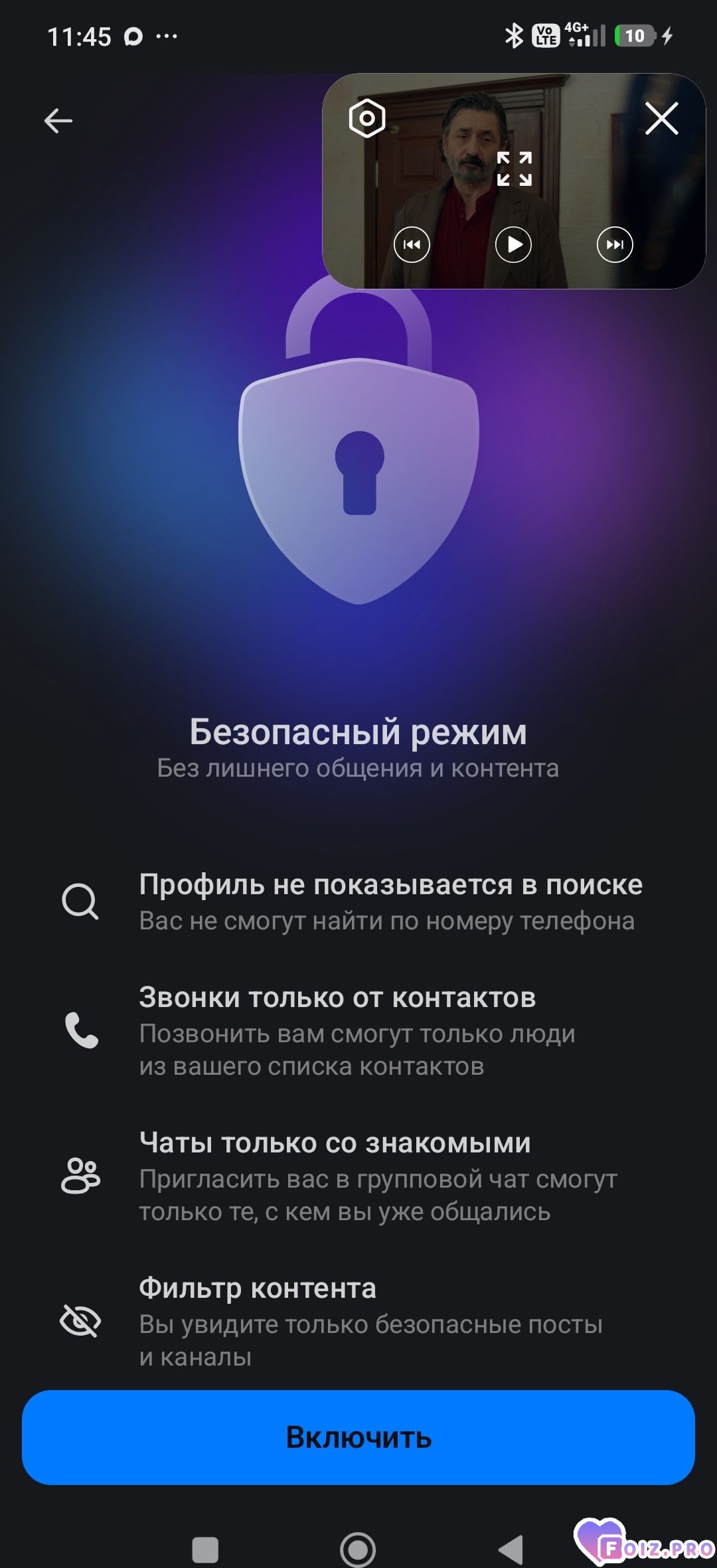Open floating video player settings

click(367, 119)
